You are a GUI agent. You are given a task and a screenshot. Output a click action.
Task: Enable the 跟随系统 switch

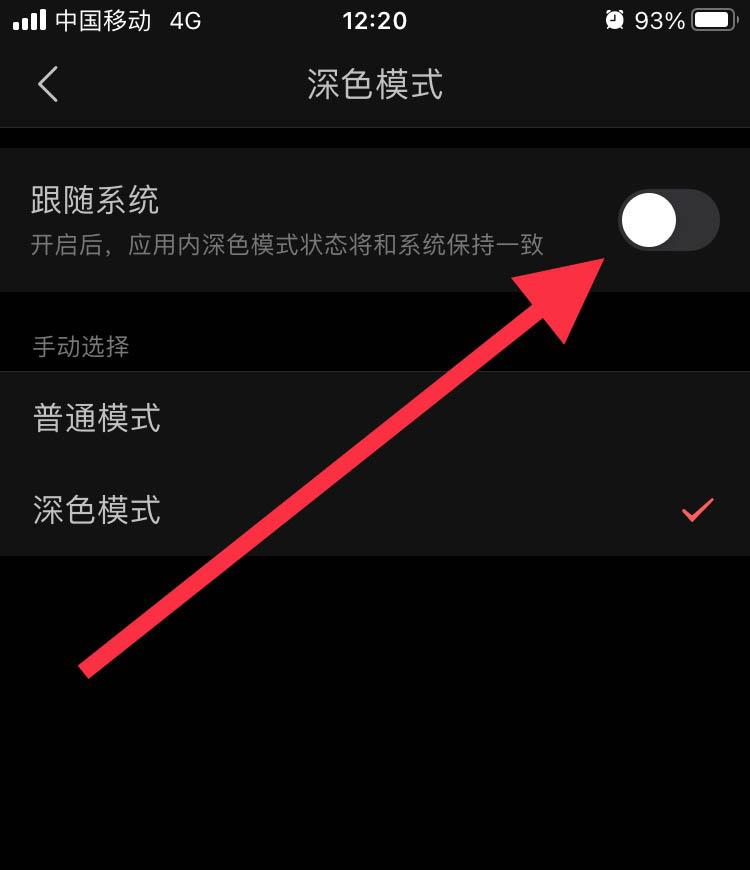coord(668,220)
